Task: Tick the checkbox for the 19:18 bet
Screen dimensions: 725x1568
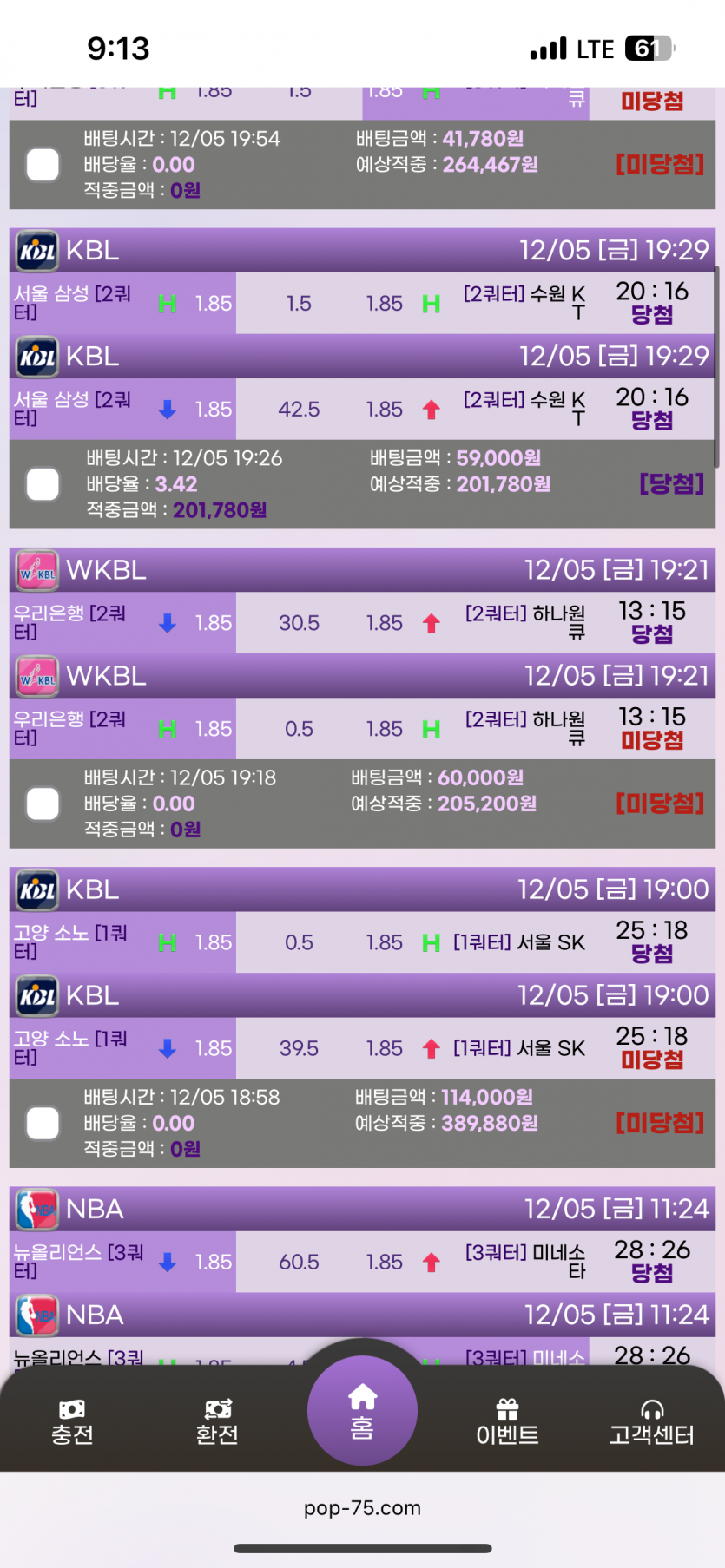Action: tap(43, 804)
